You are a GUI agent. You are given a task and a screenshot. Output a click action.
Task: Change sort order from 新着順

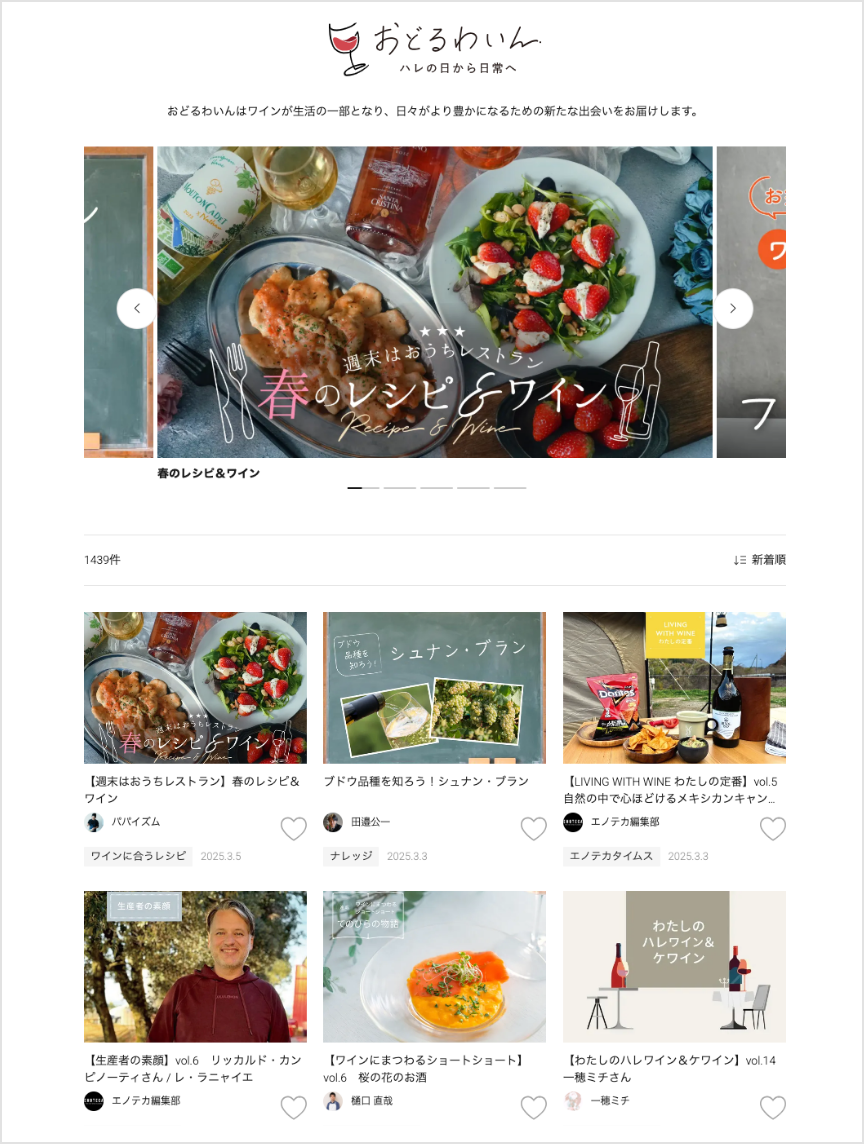click(759, 560)
